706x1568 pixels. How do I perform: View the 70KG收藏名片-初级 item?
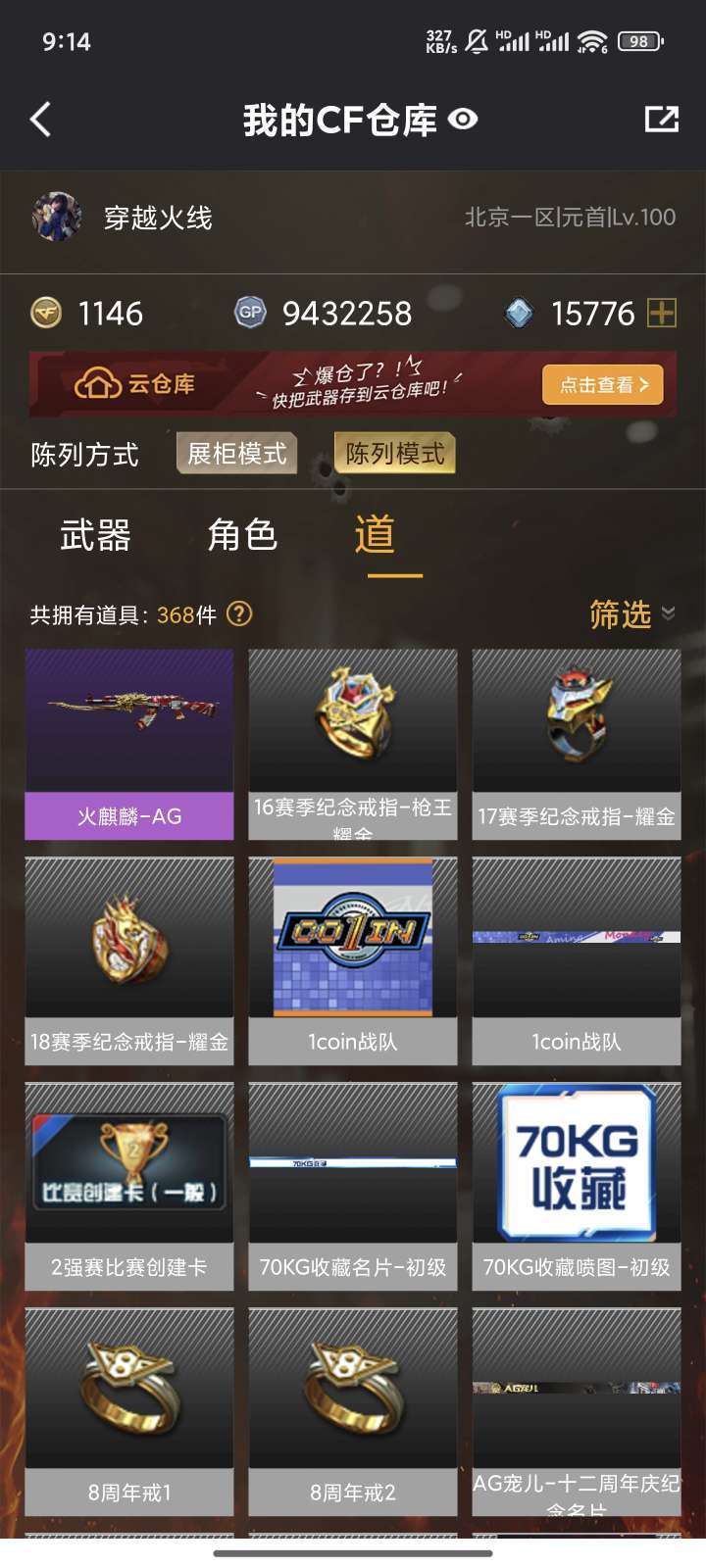coord(353,1187)
